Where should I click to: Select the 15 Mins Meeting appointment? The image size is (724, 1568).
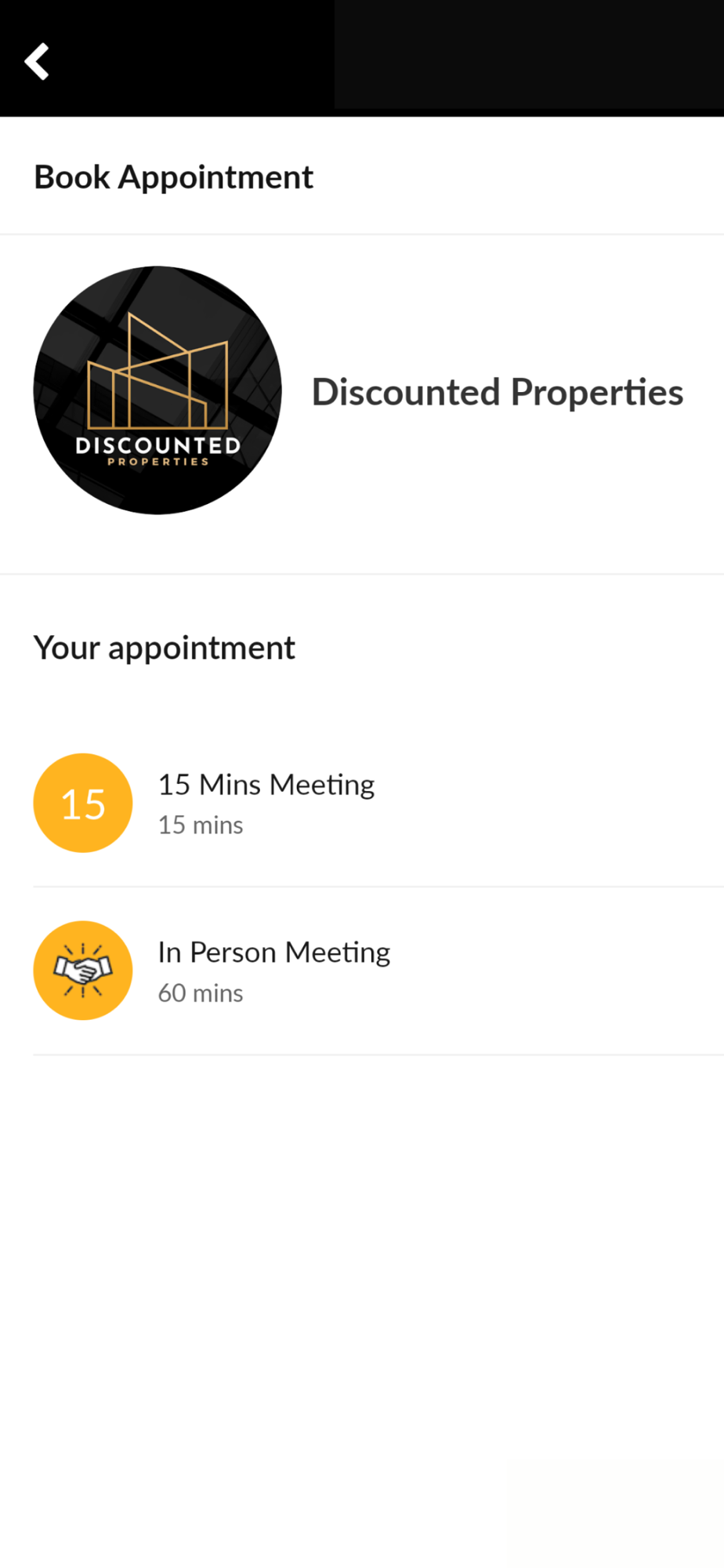tap(378, 803)
